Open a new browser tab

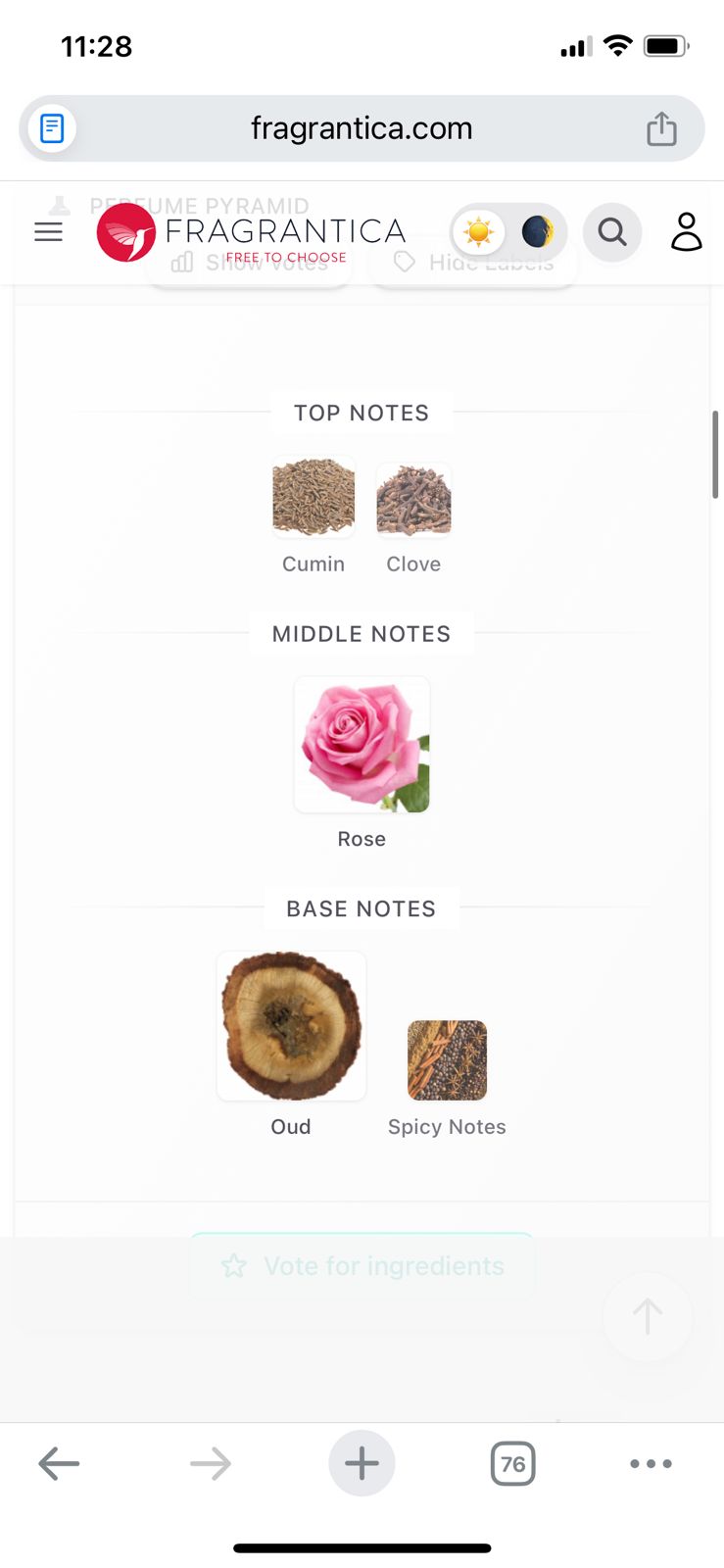coord(362,1464)
